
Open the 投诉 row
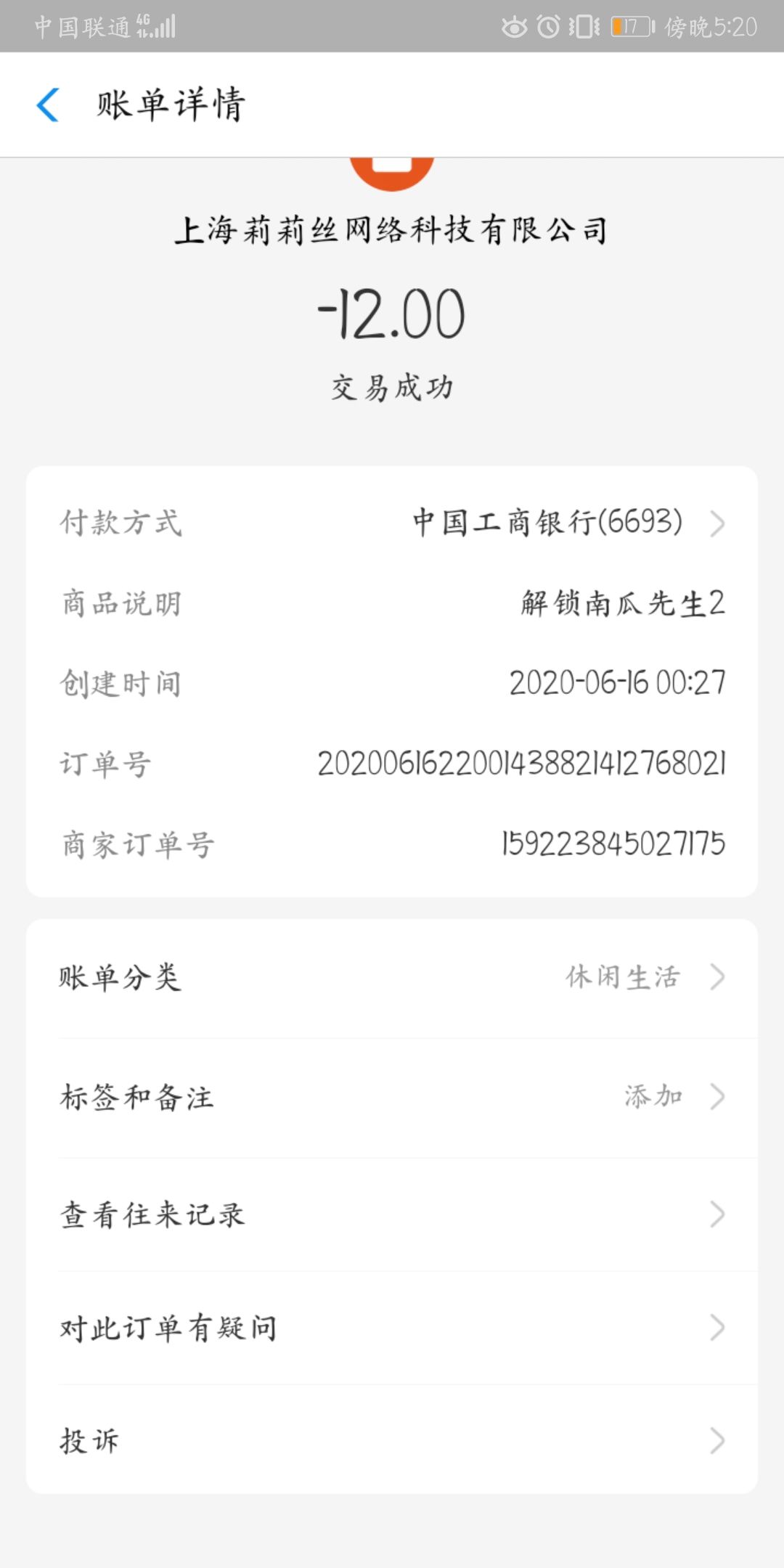click(392, 1440)
